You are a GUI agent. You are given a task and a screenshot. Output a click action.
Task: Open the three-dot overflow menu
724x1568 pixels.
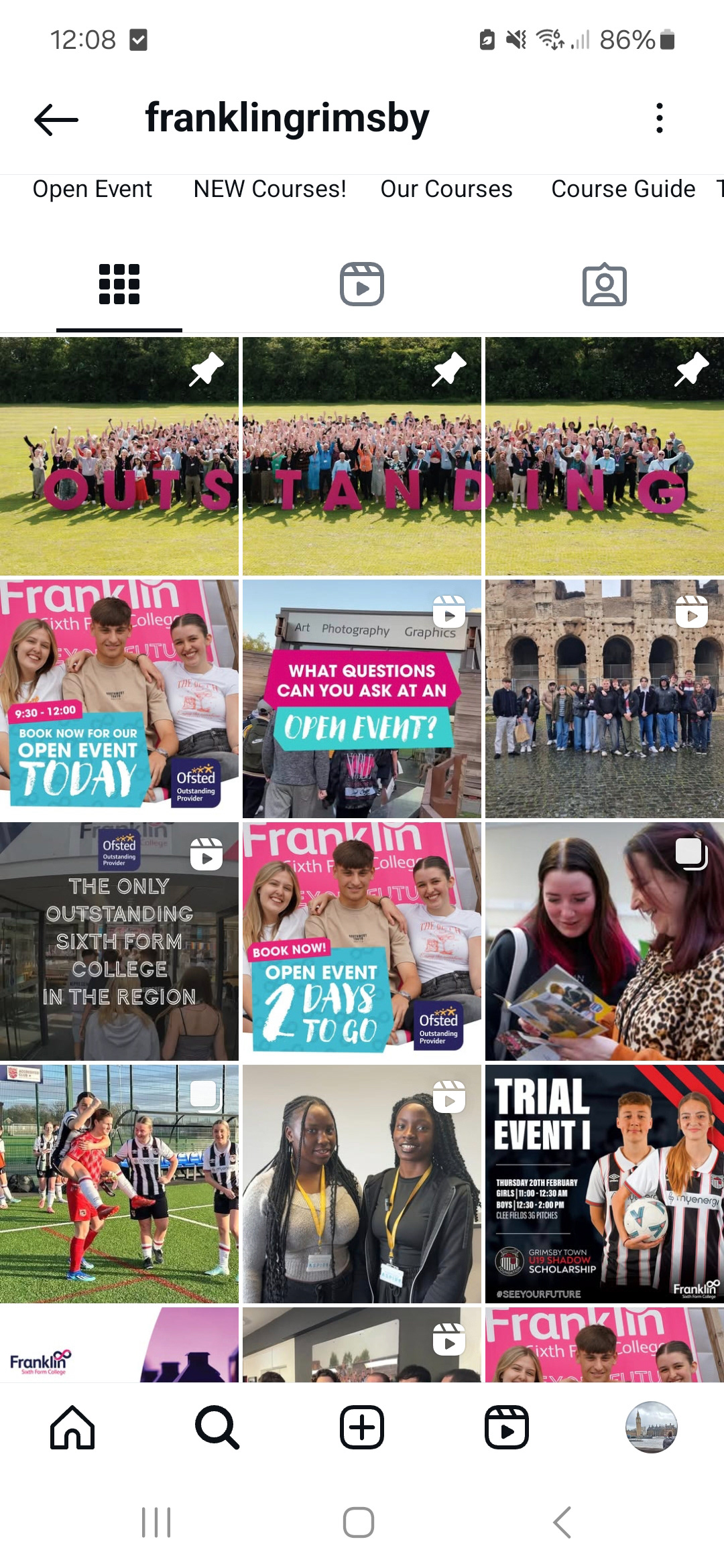(660, 118)
